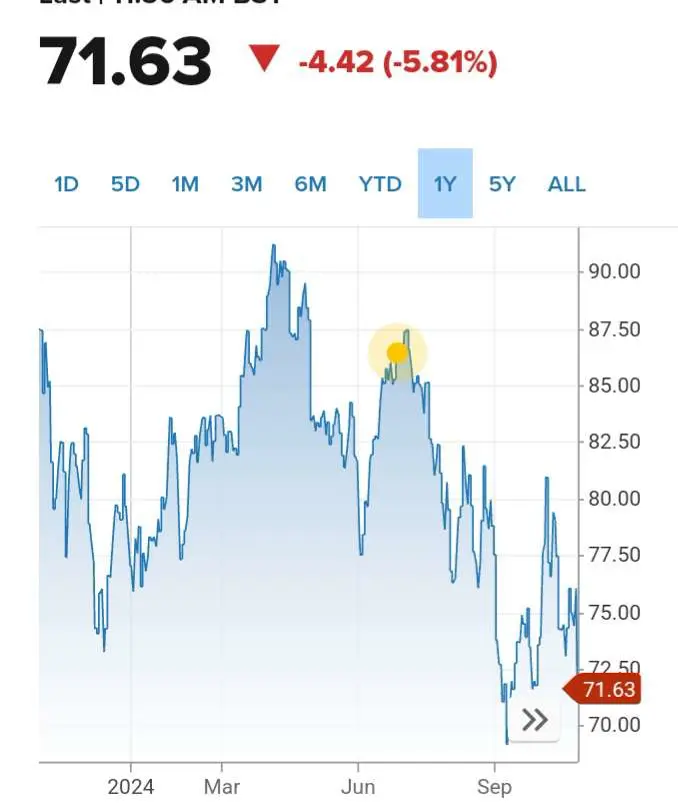Switch to the 5Y range
The height and width of the screenshot is (804, 678).
point(502,184)
